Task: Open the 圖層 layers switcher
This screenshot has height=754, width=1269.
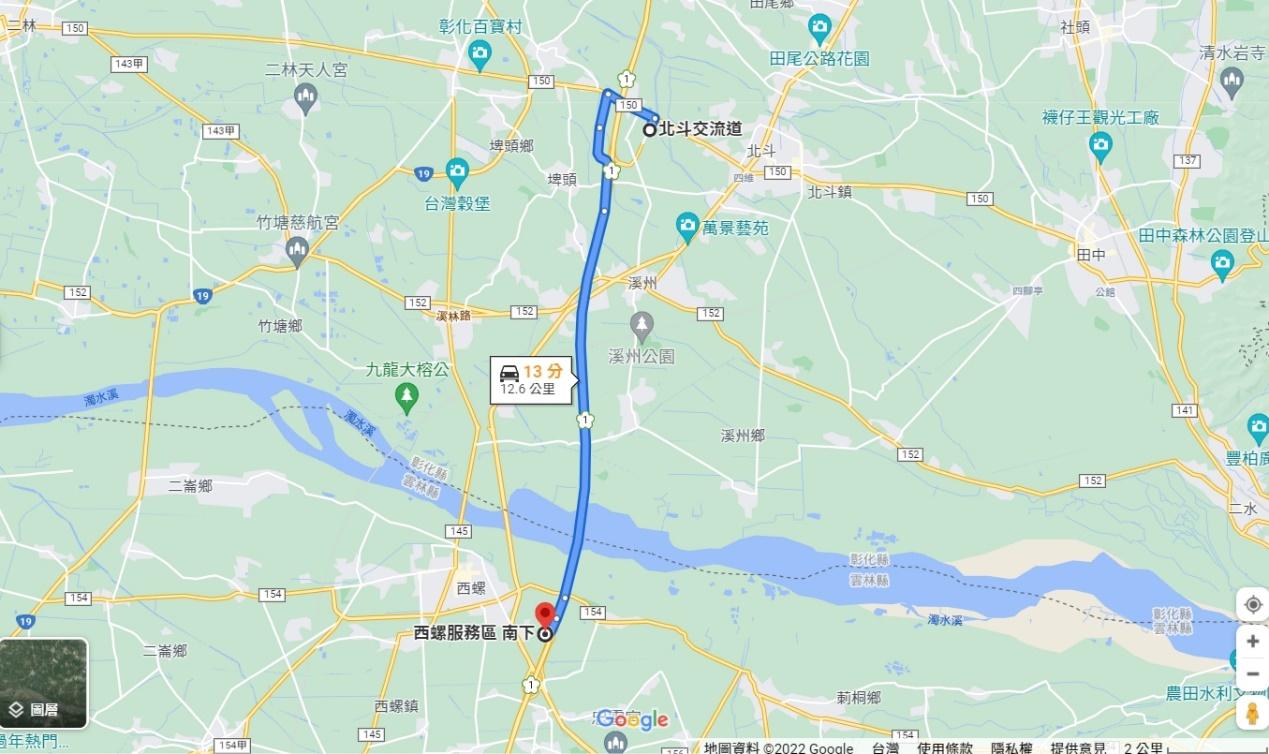Action: (x=43, y=683)
